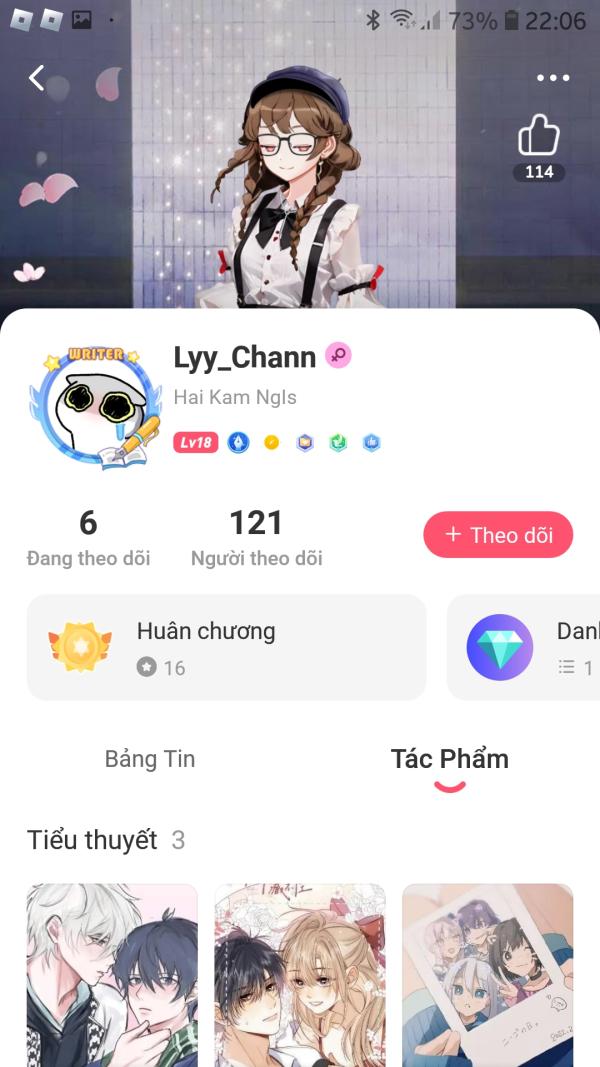
Task: Like this profile with the thumbs-up
Action: pos(539,136)
